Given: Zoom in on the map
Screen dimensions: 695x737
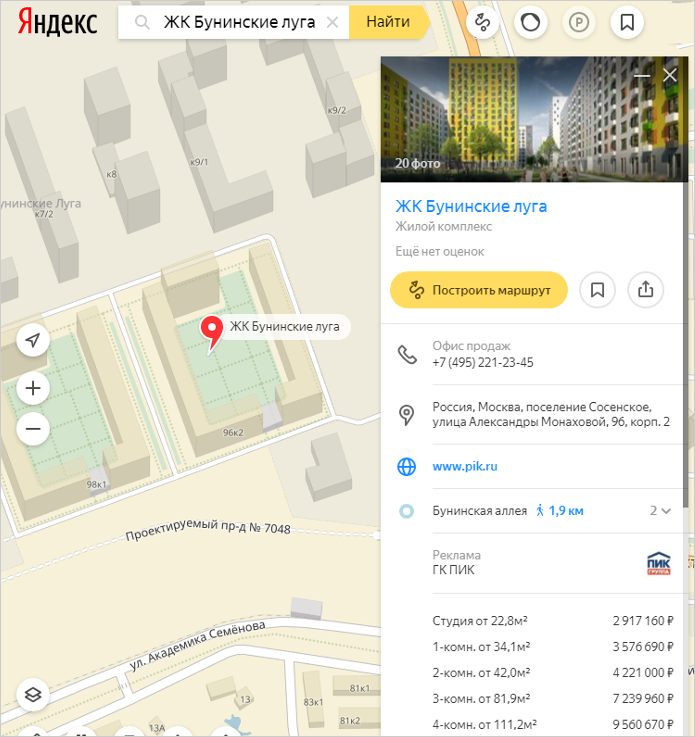Looking at the screenshot, I should (33, 388).
